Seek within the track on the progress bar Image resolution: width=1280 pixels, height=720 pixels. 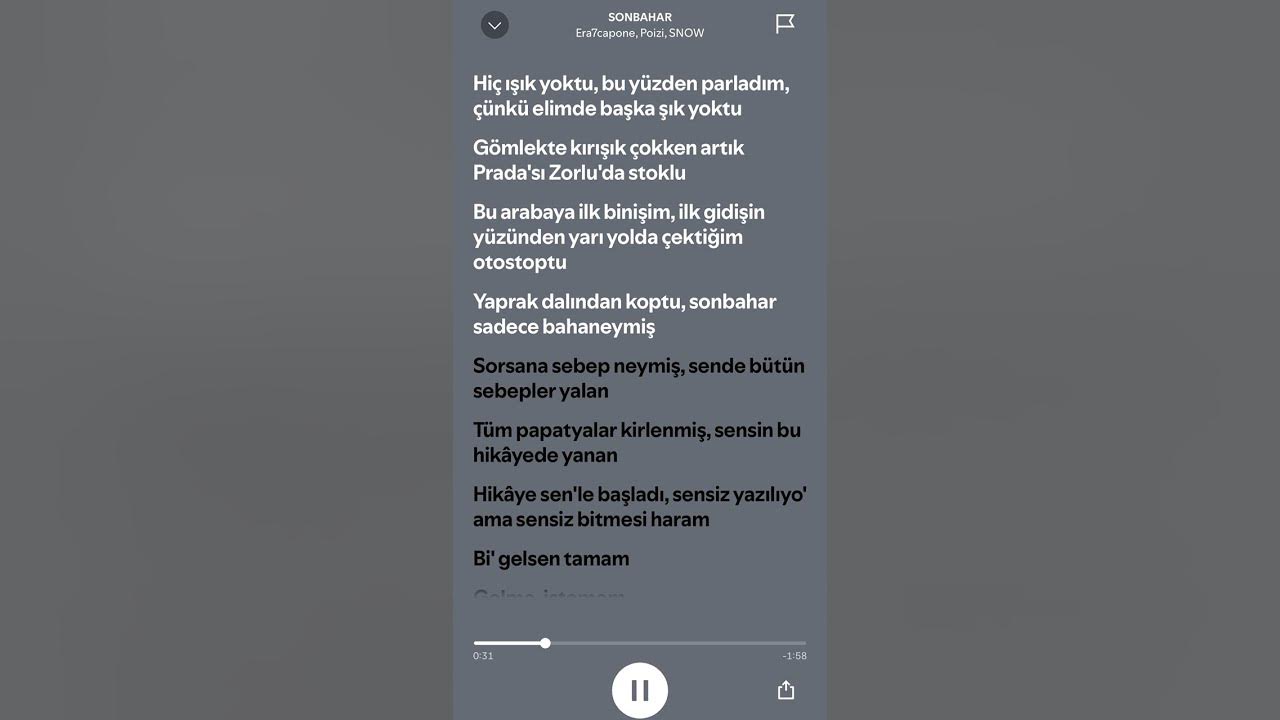pyautogui.click(x=640, y=643)
